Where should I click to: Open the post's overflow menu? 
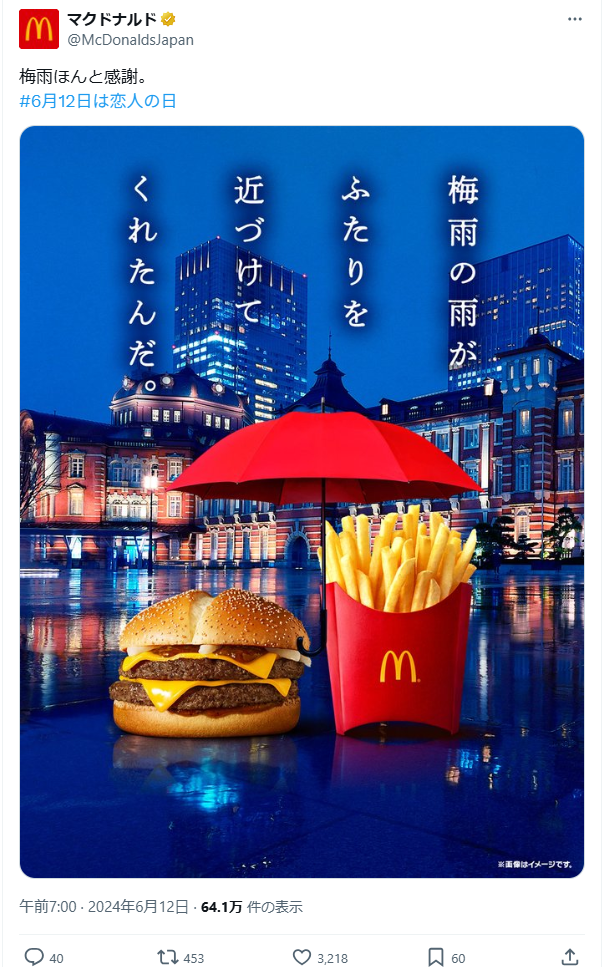574,19
